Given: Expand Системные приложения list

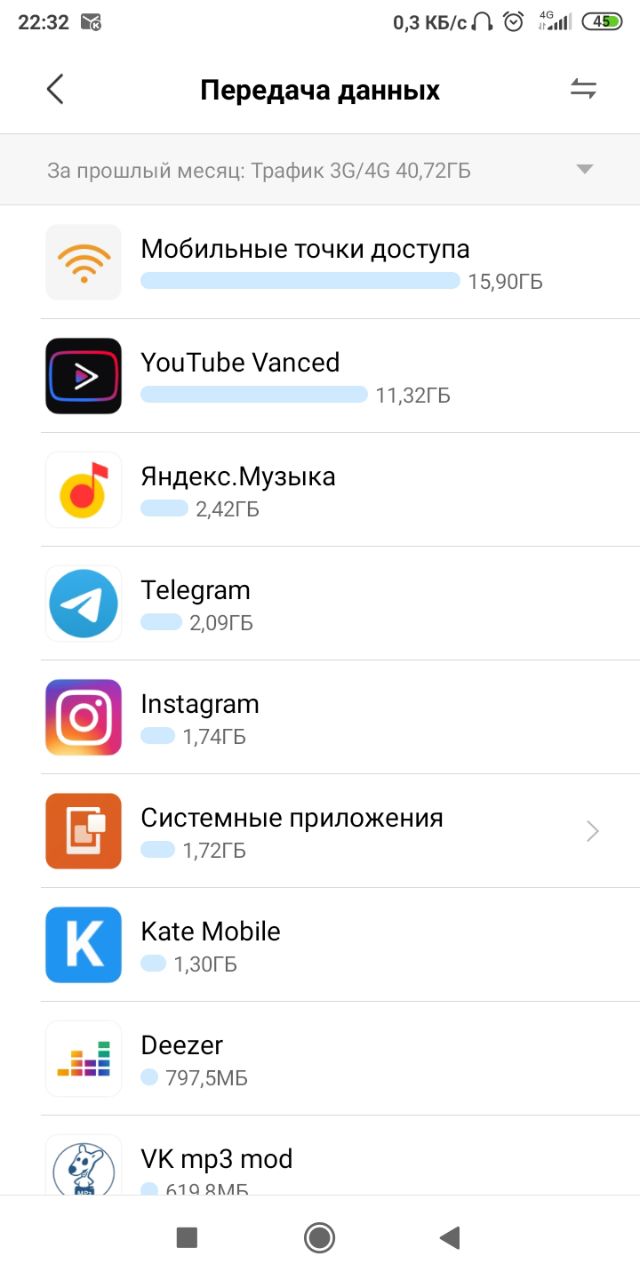Looking at the screenshot, I should (320, 831).
